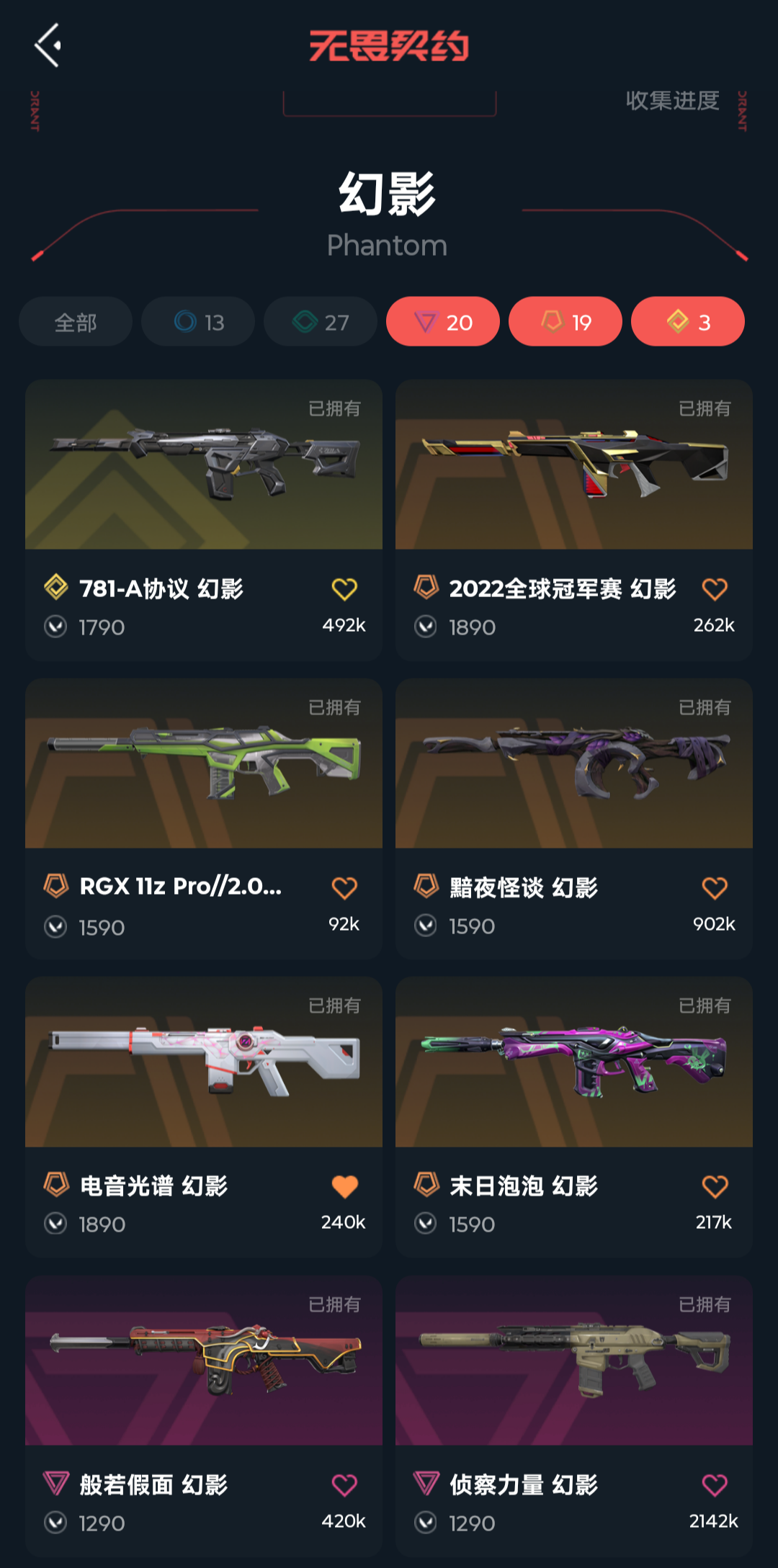Open the 般若假面 幻影 skin card
Image resolution: width=778 pixels, height=1568 pixels.
204,1416
